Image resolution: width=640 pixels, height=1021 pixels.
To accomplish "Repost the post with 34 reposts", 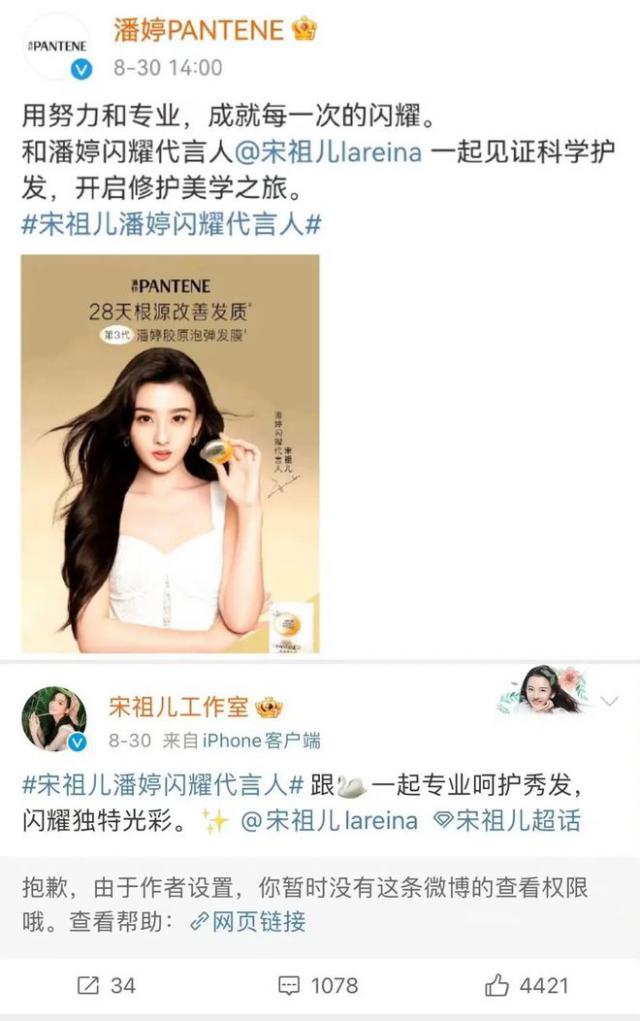I will pos(106,986).
